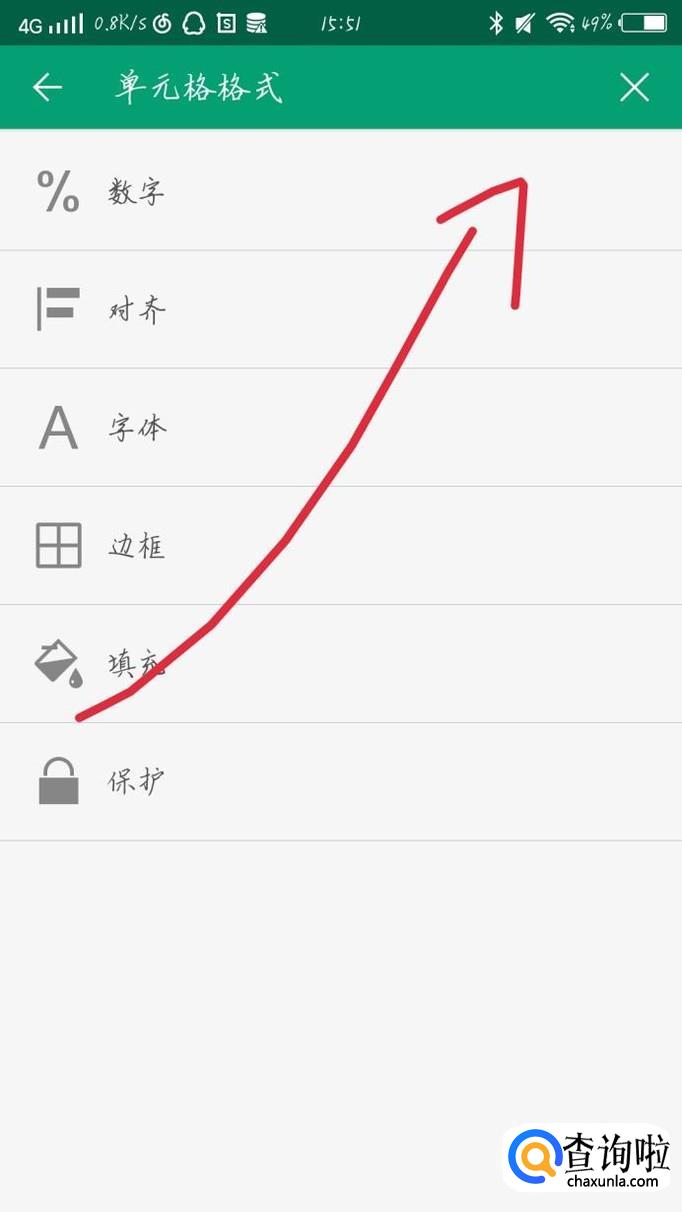The width and height of the screenshot is (682, 1212).
Task: Open the 保护 protection settings
Action: pyautogui.click(x=341, y=781)
